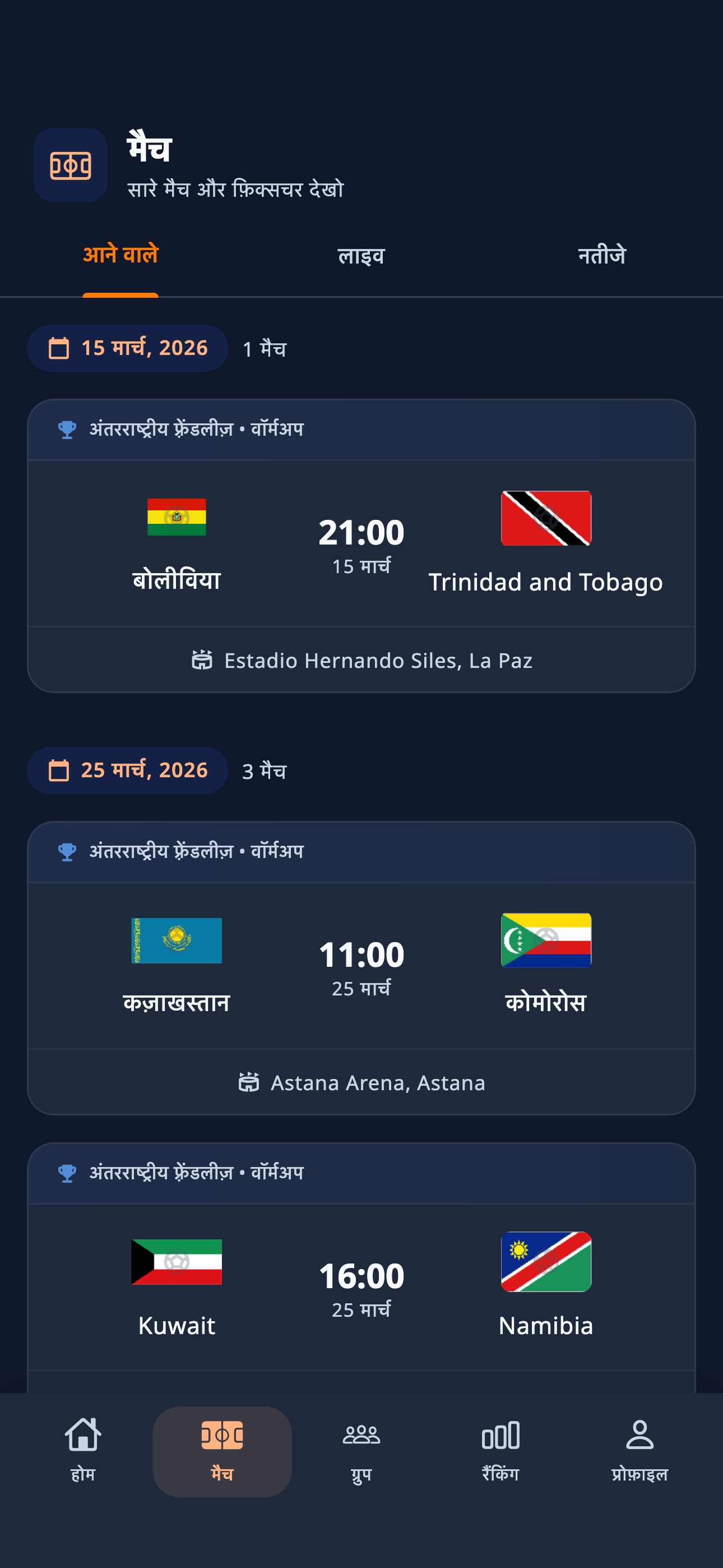Viewport: 723px width, 1568px height.
Task: Click the calendar icon on the 15 मार्च, 2026 pill
Action: (x=58, y=348)
